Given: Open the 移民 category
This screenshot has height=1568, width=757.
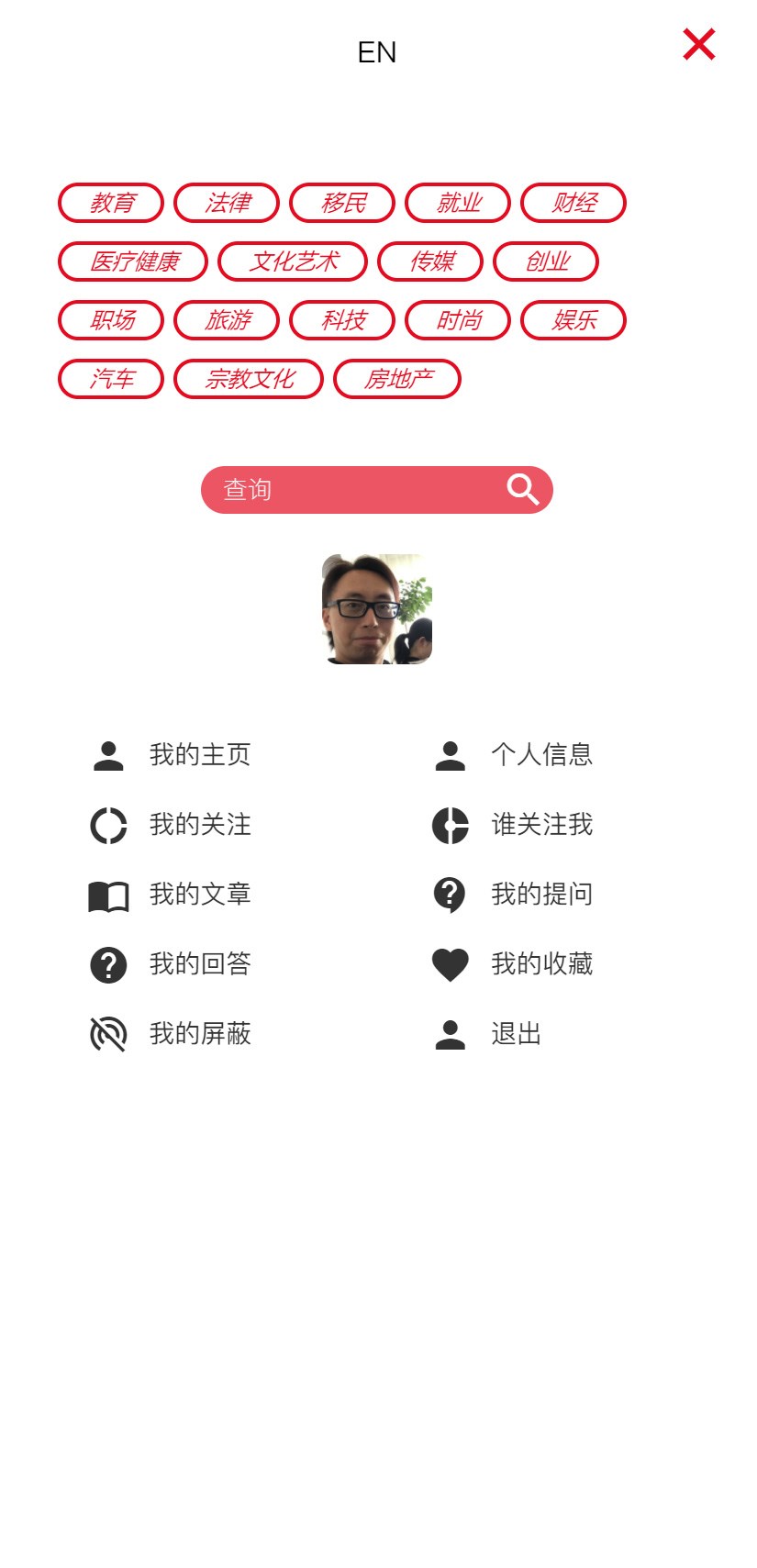Looking at the screenshot, I should click(x=342, y=203).
